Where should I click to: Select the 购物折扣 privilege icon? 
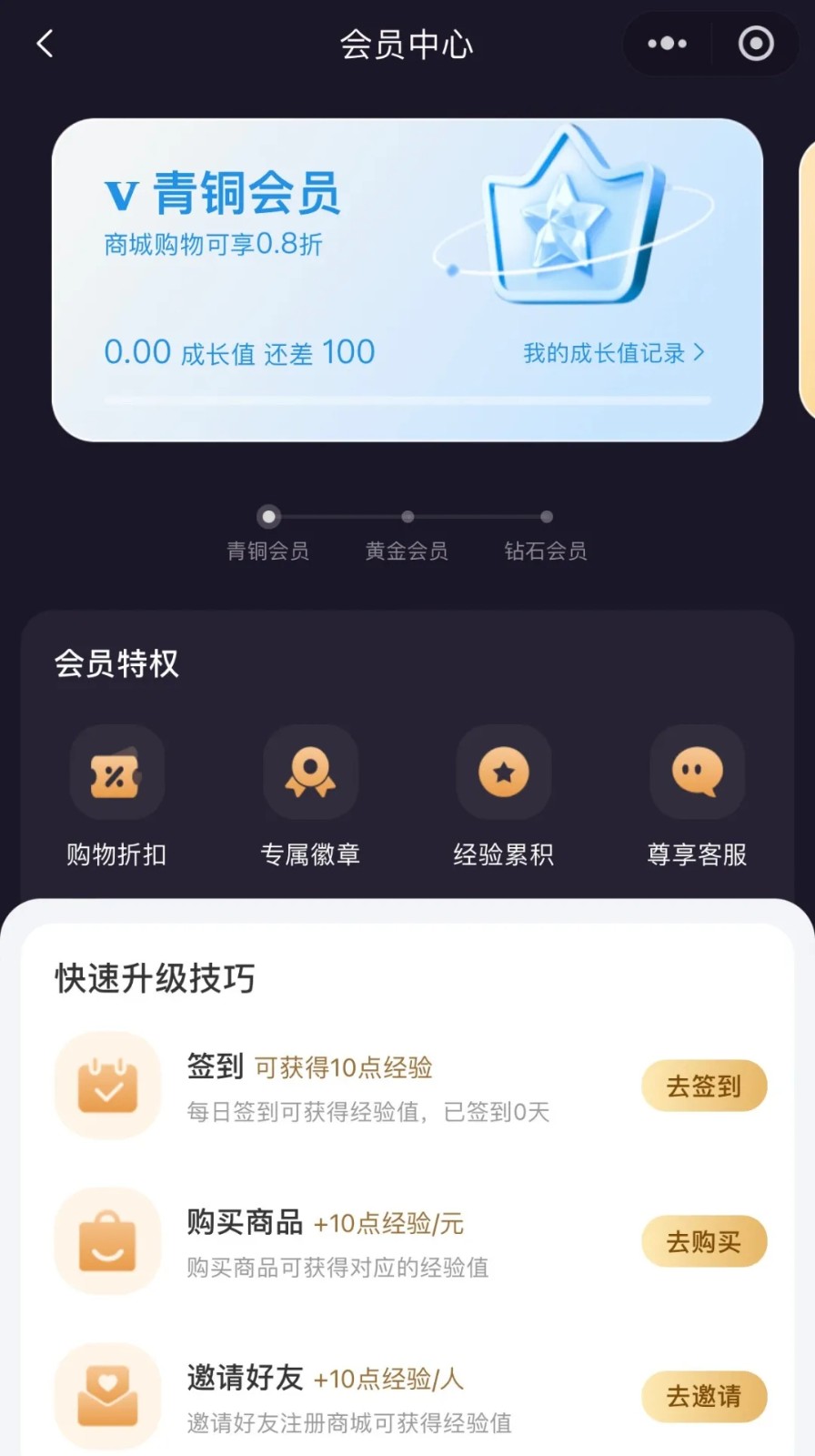(117, 772)
